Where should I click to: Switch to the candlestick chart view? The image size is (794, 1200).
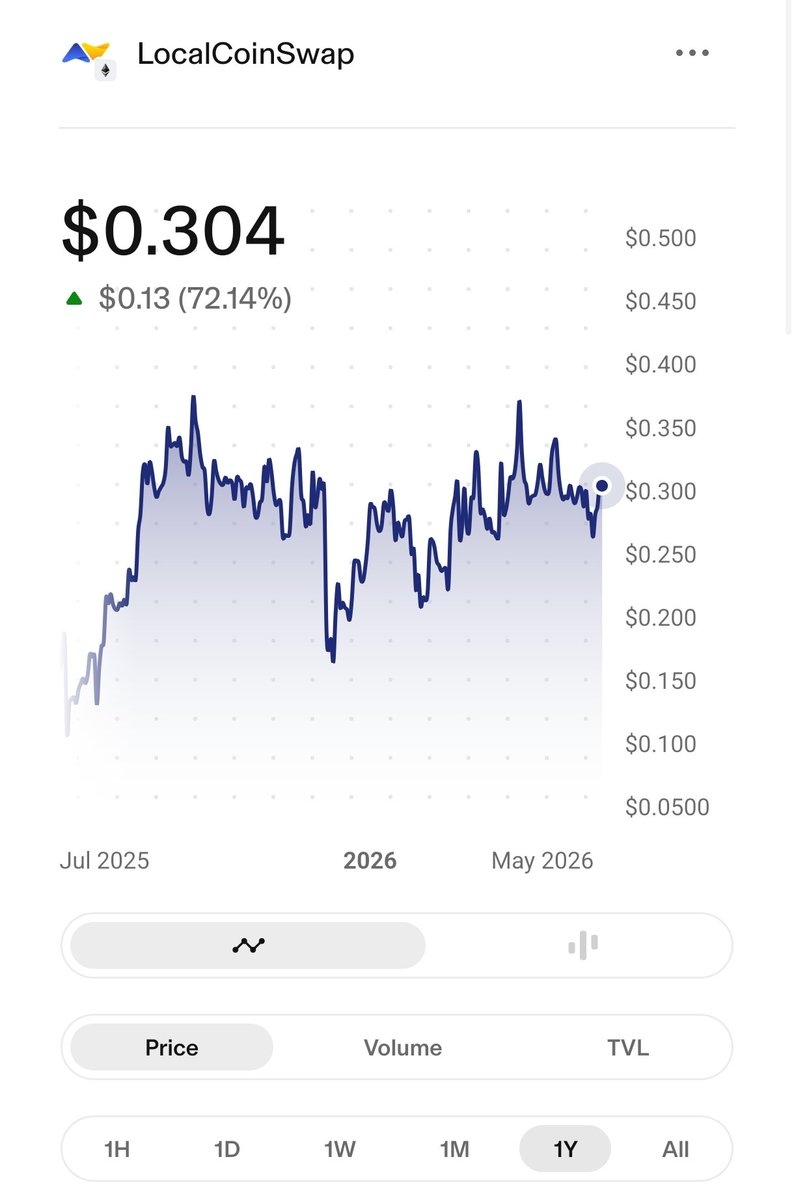582,945
